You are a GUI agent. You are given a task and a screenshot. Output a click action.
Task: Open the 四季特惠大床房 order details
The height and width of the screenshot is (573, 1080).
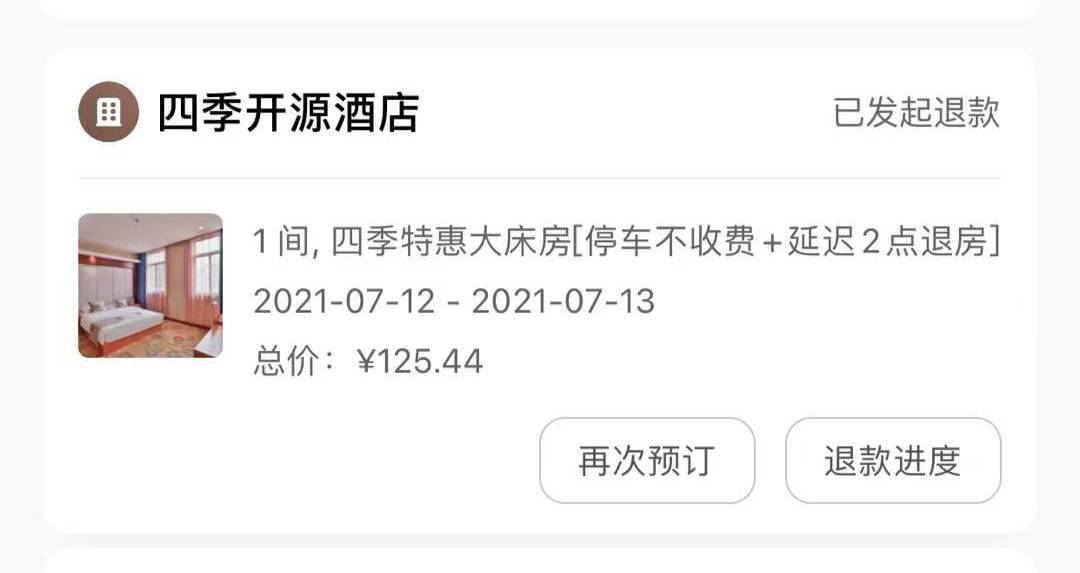[x=626, y=243]
